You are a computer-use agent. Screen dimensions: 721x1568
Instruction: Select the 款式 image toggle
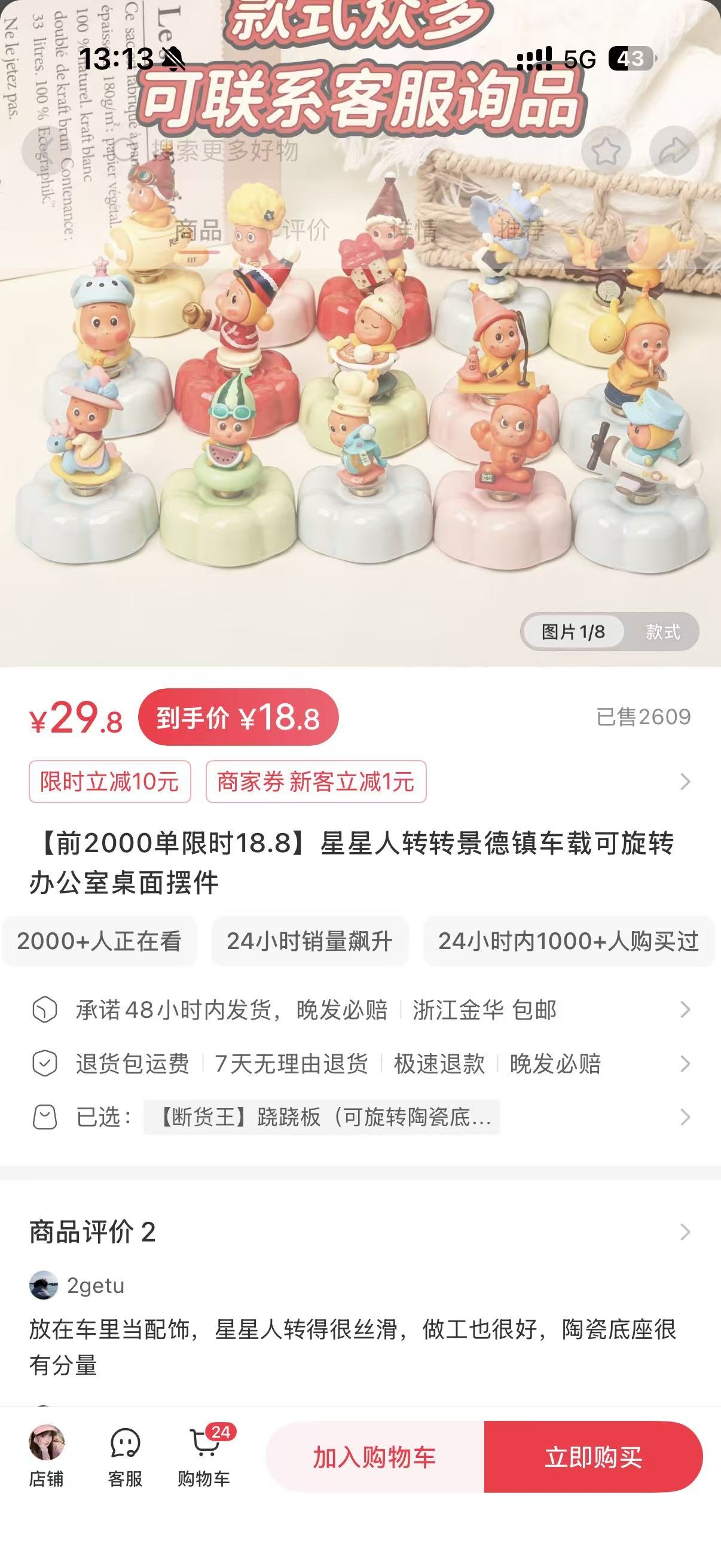[662, 632]
